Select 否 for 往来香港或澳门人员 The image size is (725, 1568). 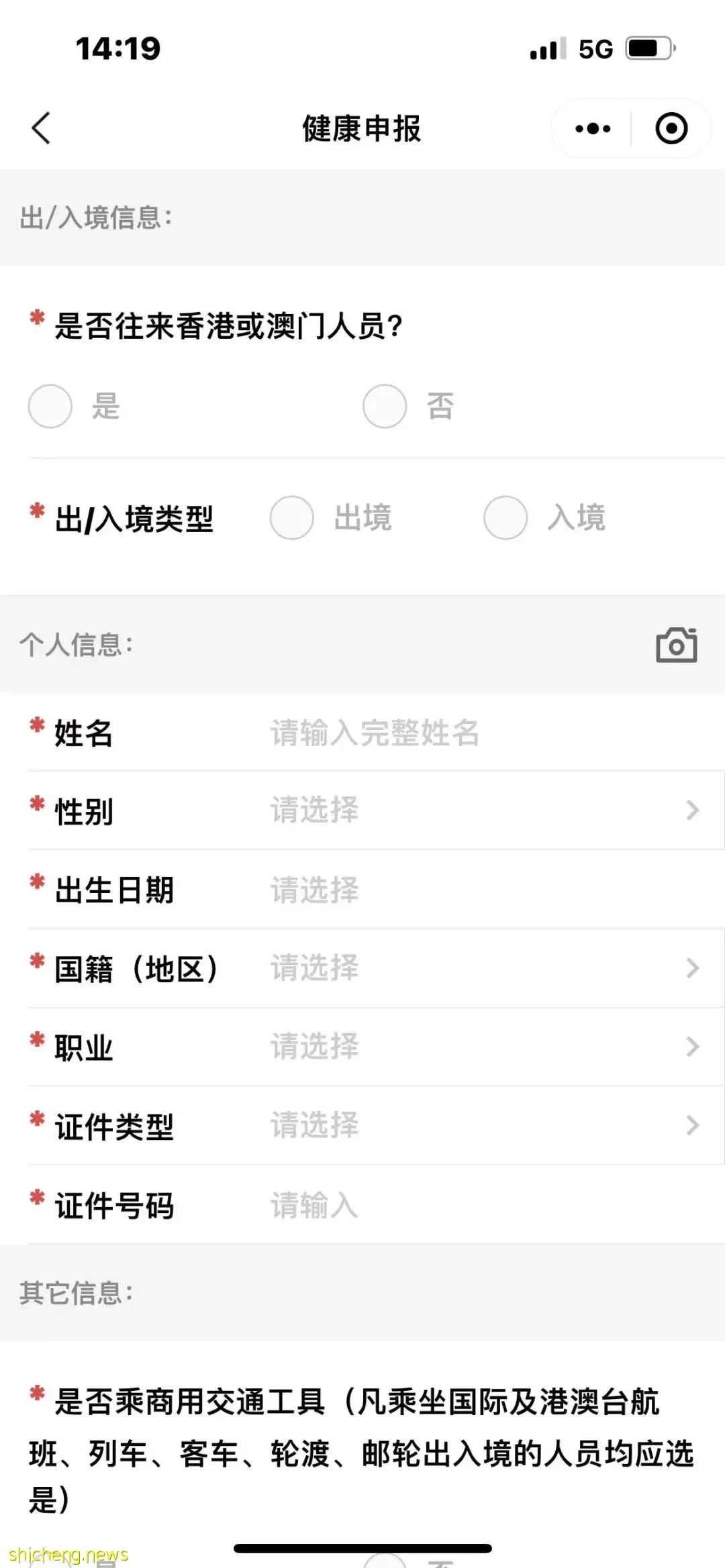click(x=385, y=406)
